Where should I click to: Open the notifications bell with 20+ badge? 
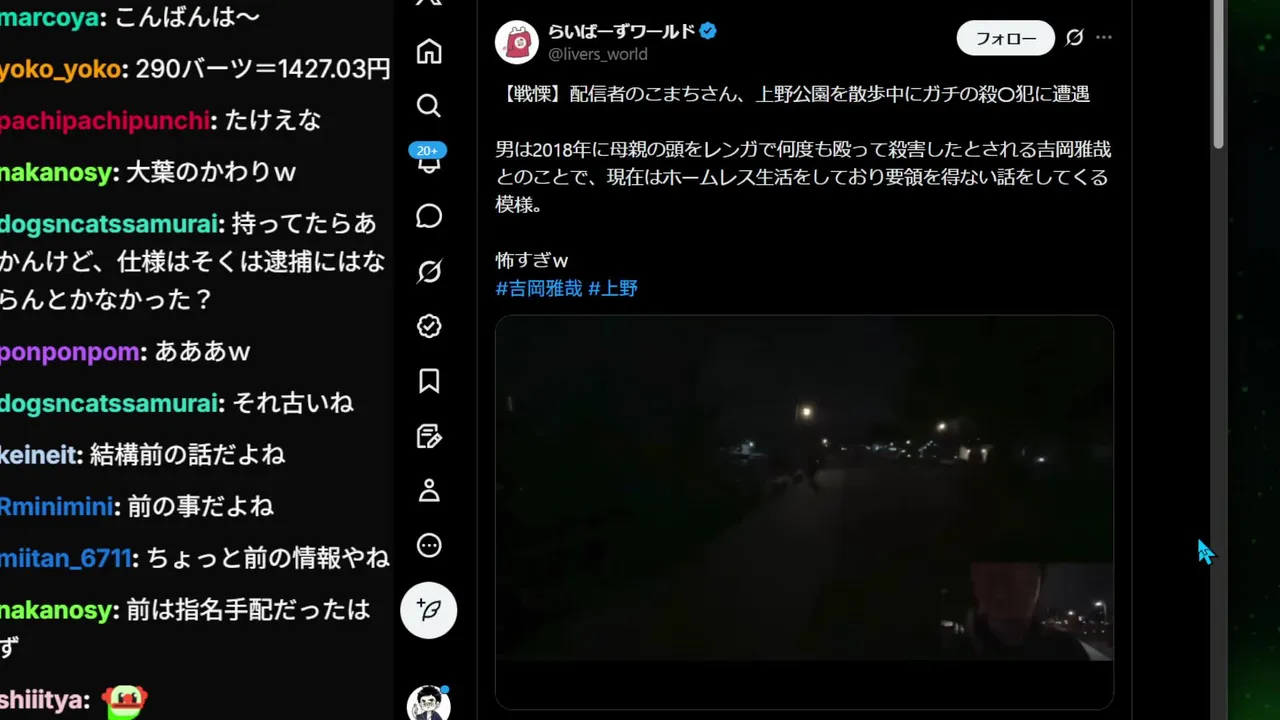[x=429, y=161]
